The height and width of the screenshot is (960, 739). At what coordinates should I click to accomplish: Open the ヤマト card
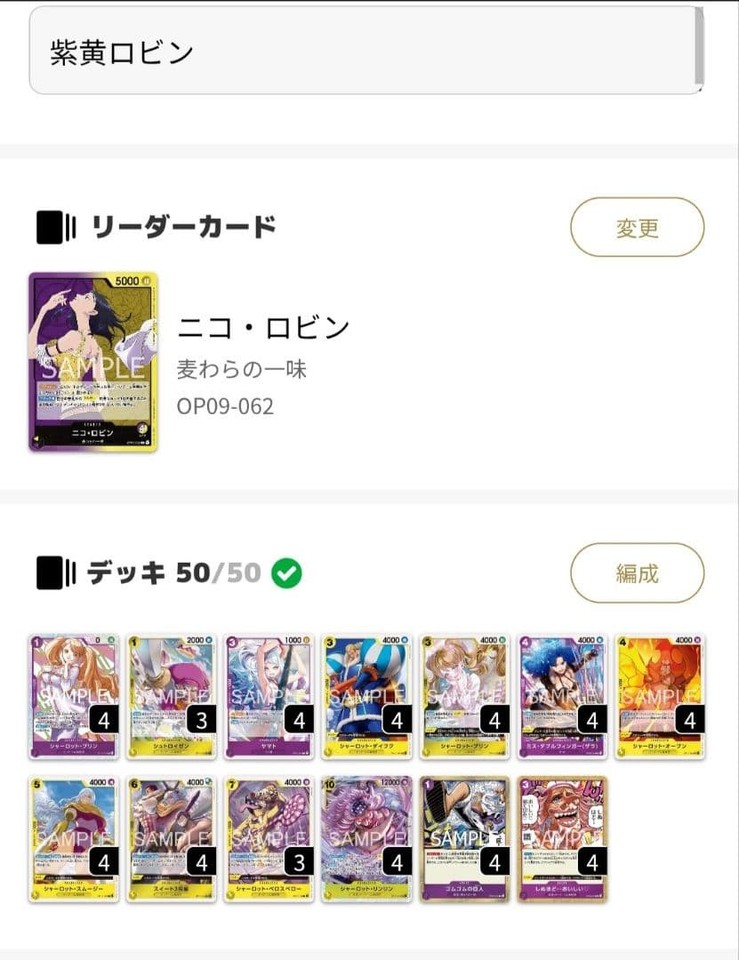coord(269,697)
